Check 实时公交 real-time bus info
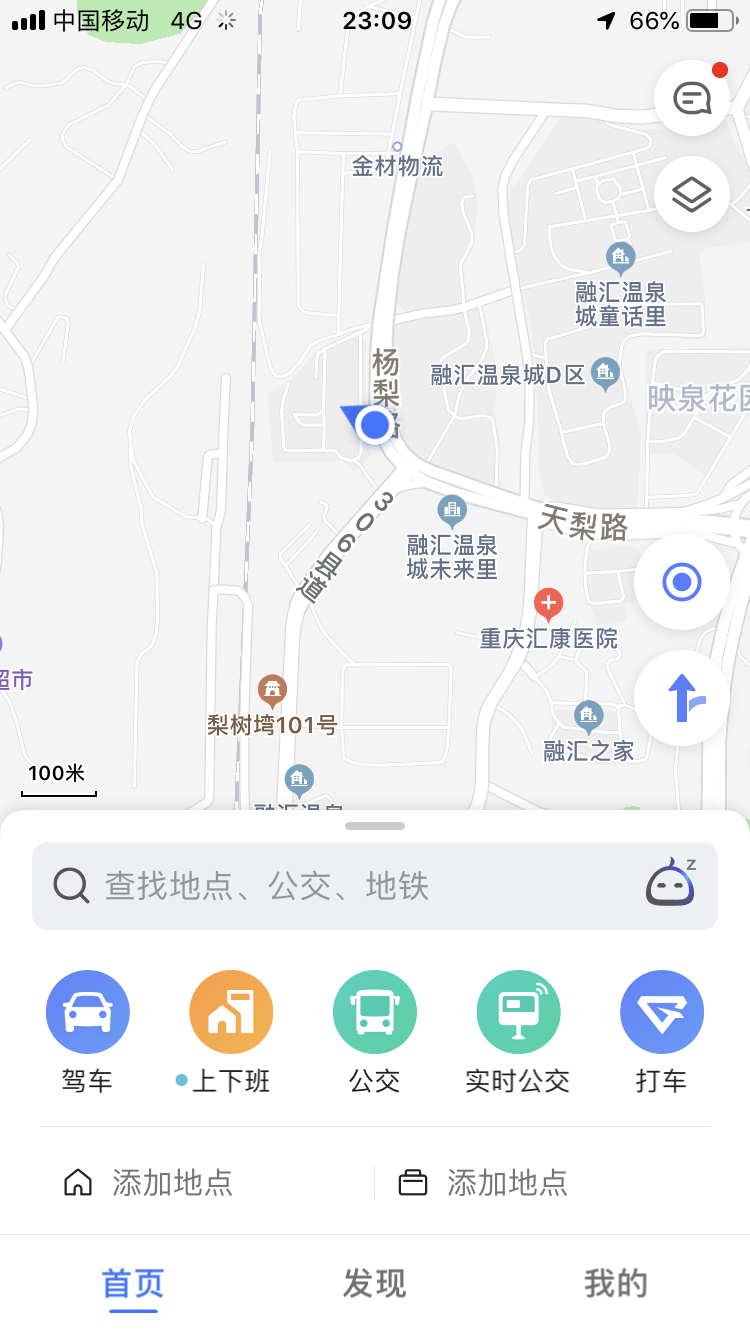This screenshot has width=750, height=1334. [518, 1012]
